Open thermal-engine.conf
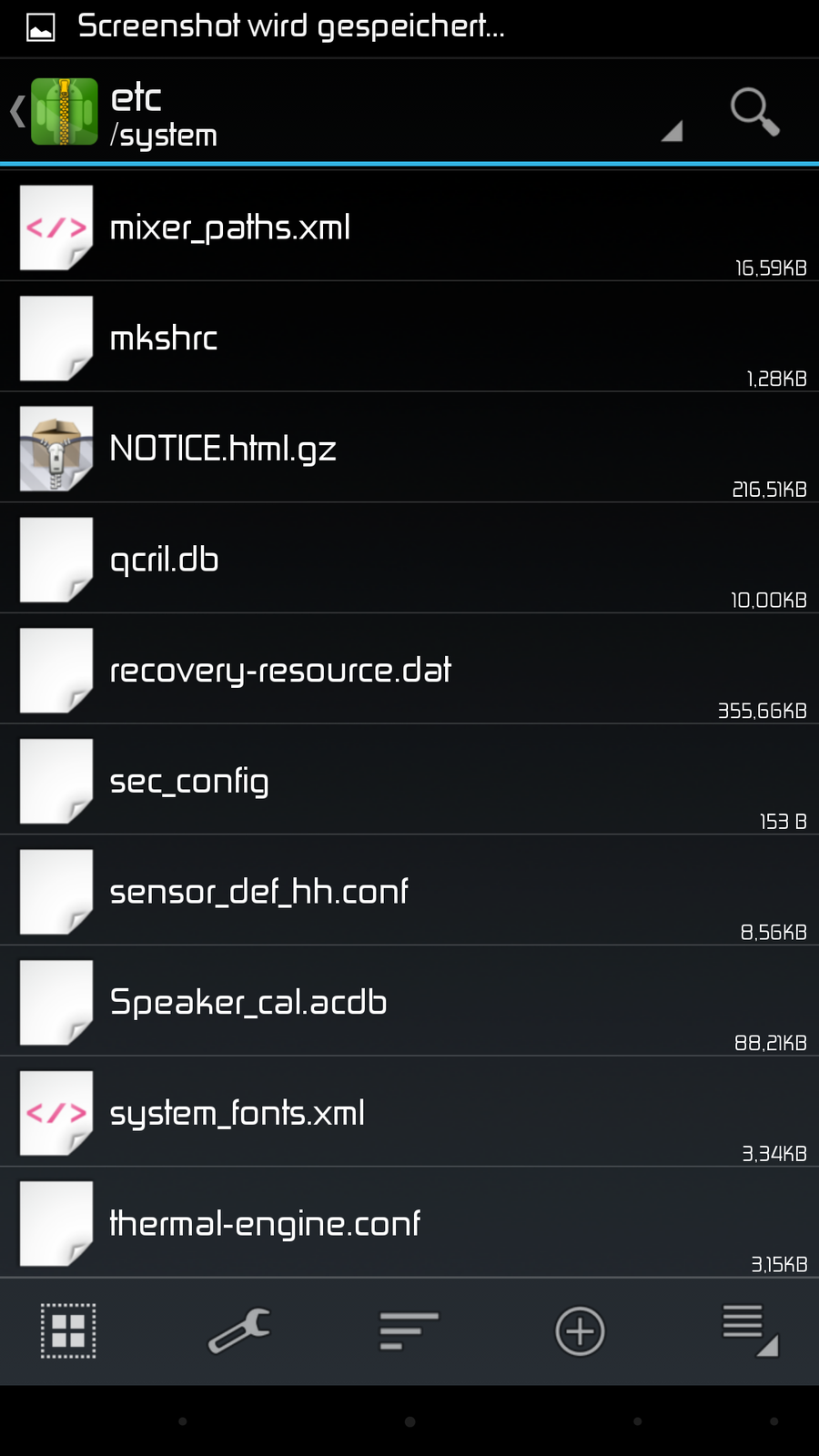Image resolution: width=819 pixels, height=1456 pixels. point(409,1224)
